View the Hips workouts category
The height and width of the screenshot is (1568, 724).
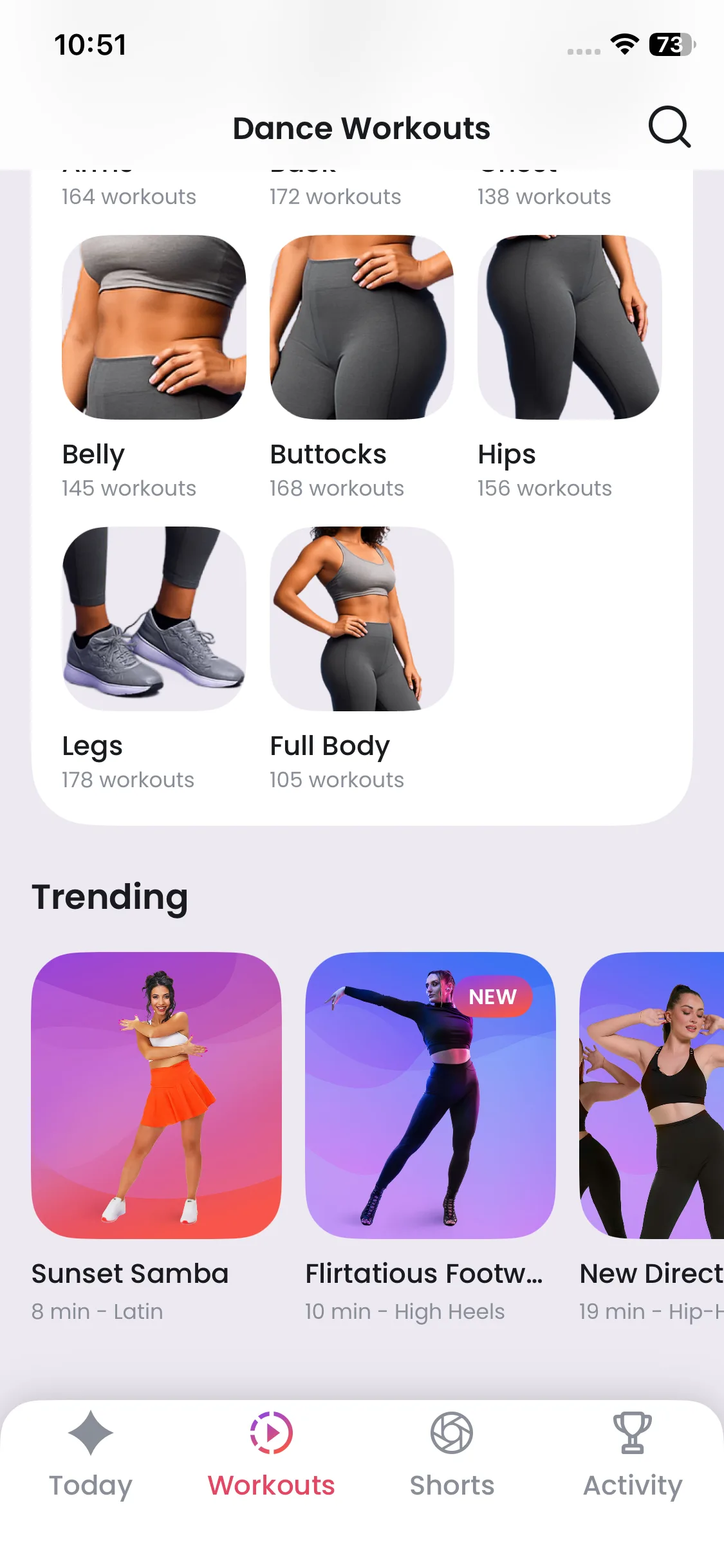pos(570,367)
